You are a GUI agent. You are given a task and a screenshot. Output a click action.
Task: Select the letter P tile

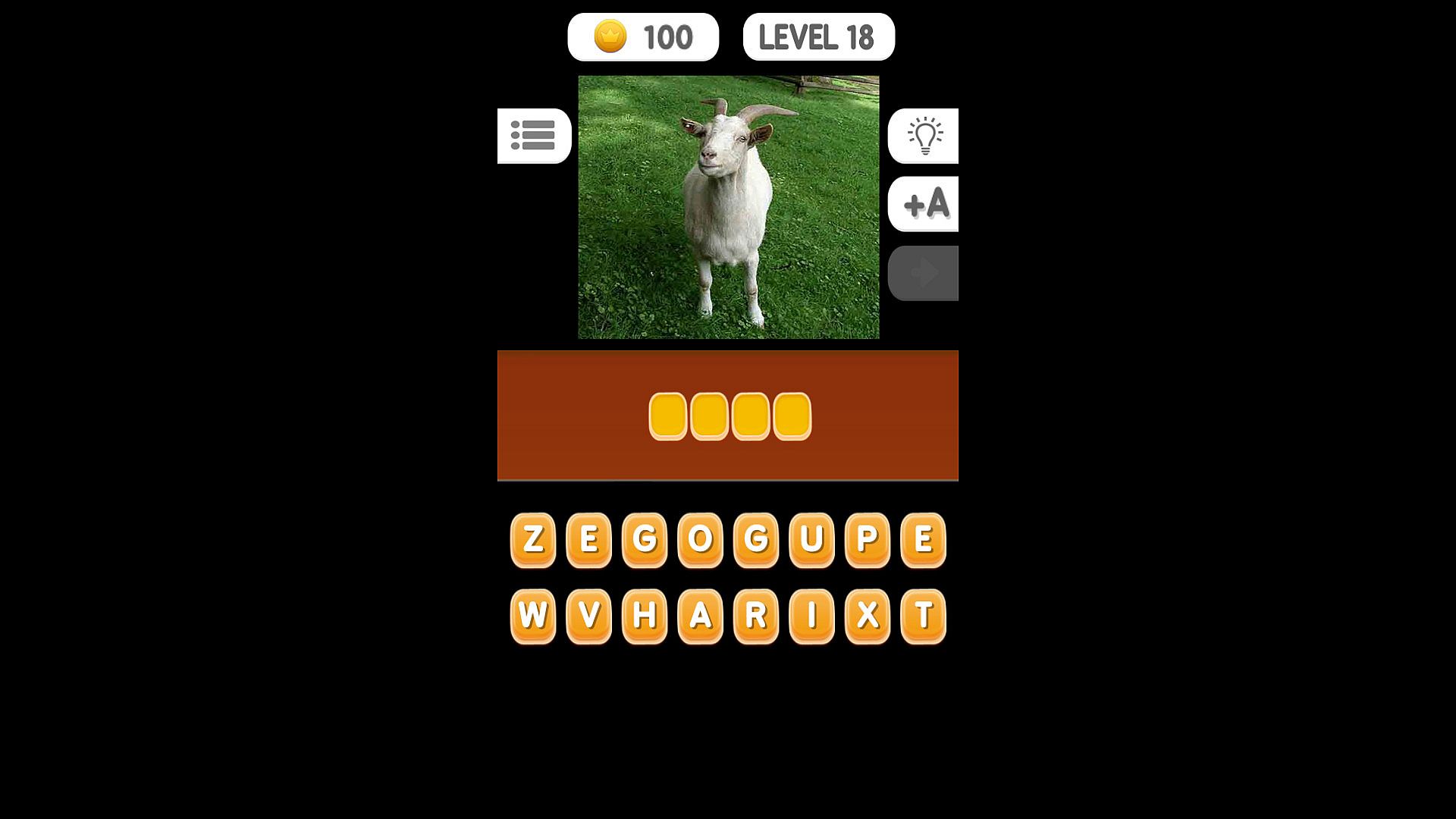(x=868, y=540)
